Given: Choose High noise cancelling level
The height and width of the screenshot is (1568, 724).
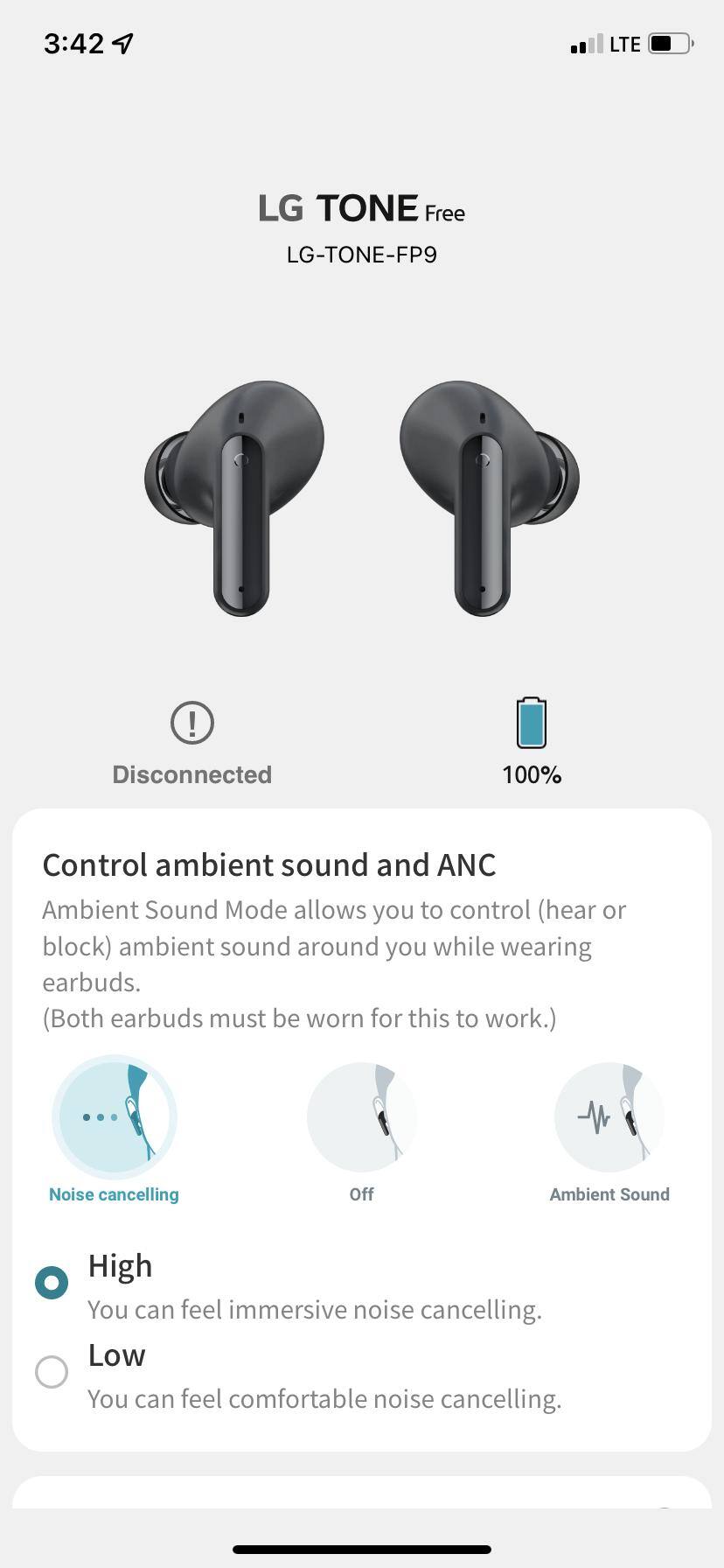Looking at the screenshot, I should pos(52,1283).
